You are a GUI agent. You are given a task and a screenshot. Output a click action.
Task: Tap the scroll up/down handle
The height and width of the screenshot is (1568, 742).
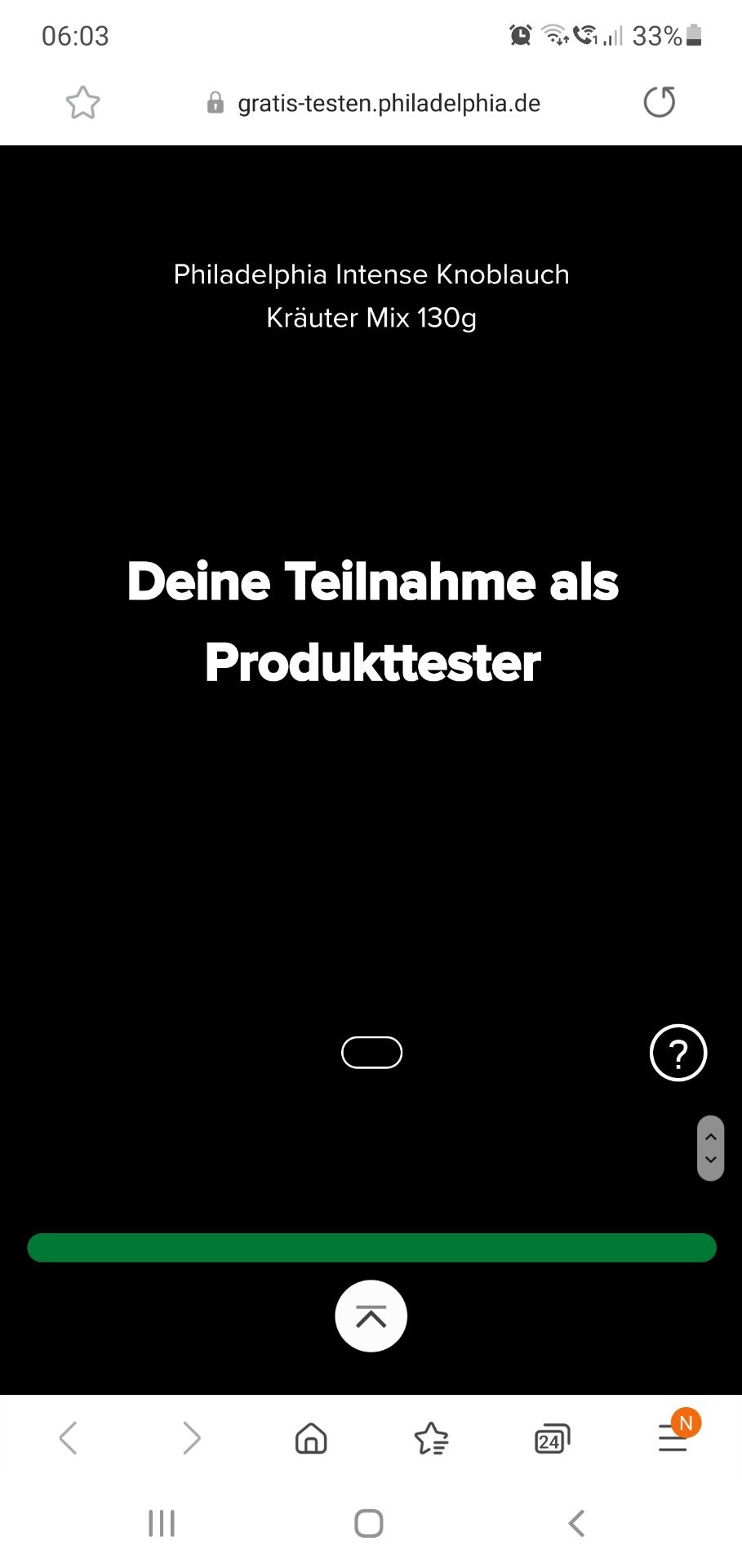click(x=710, y=1148)
